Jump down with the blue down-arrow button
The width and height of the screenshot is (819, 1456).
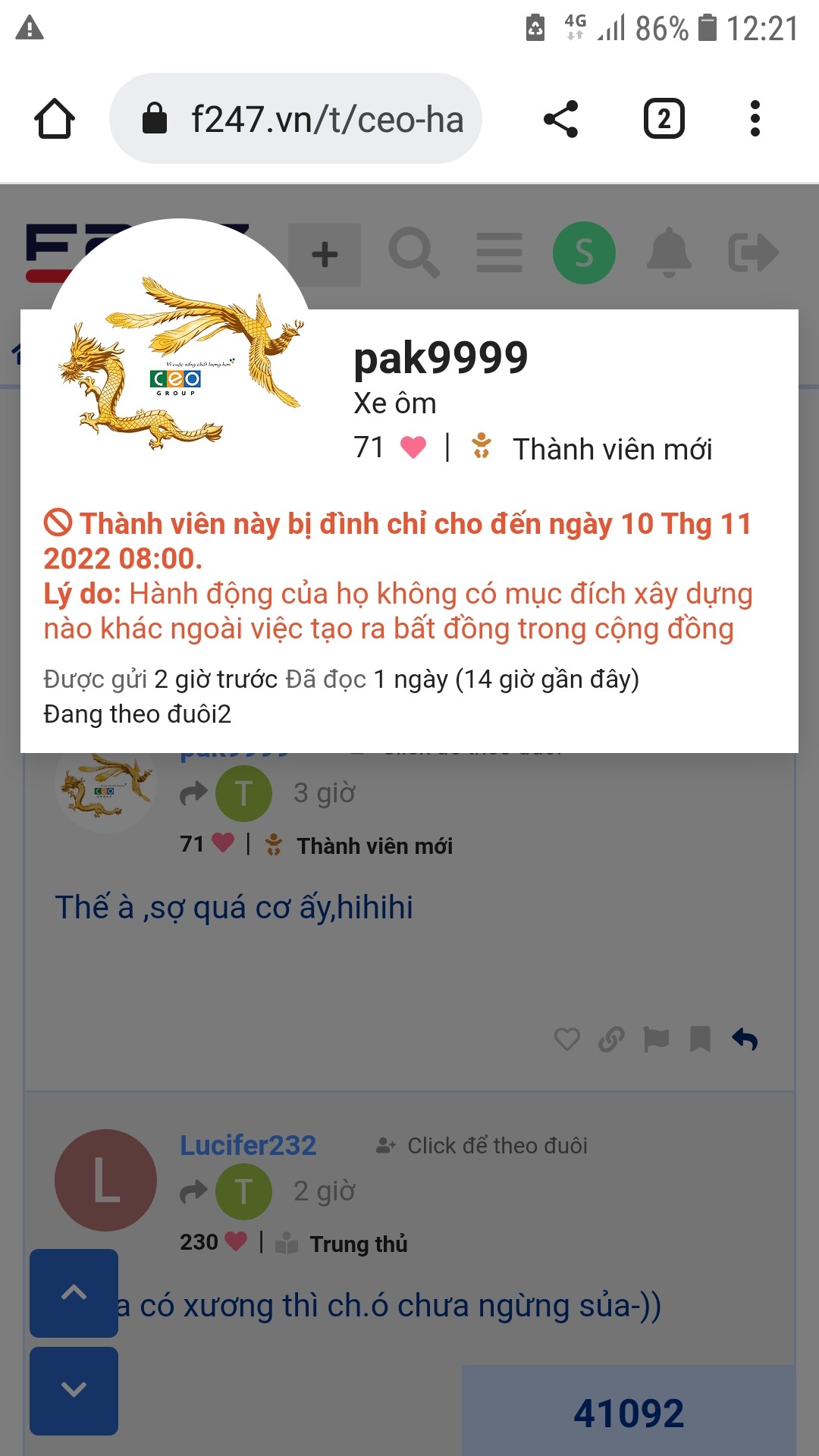pyautogui.click(x=74, y=1390)
